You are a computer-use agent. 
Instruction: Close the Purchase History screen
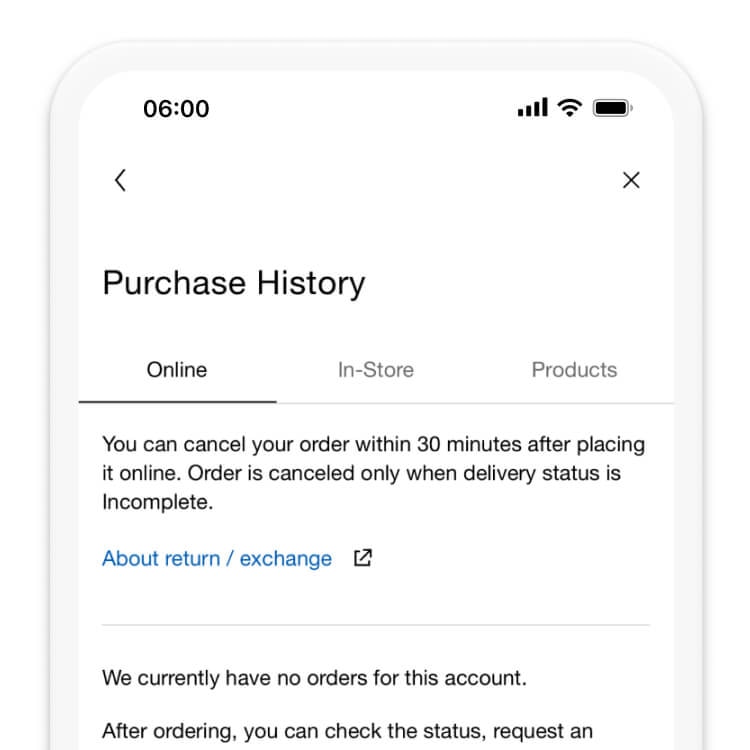(x=631, y=180)
